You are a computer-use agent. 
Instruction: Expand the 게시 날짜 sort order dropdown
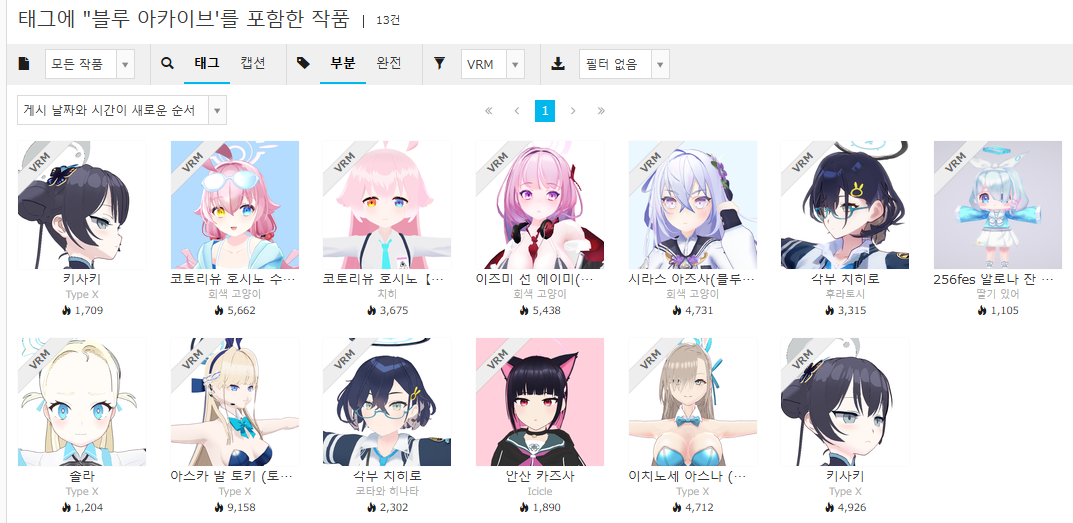122,110
